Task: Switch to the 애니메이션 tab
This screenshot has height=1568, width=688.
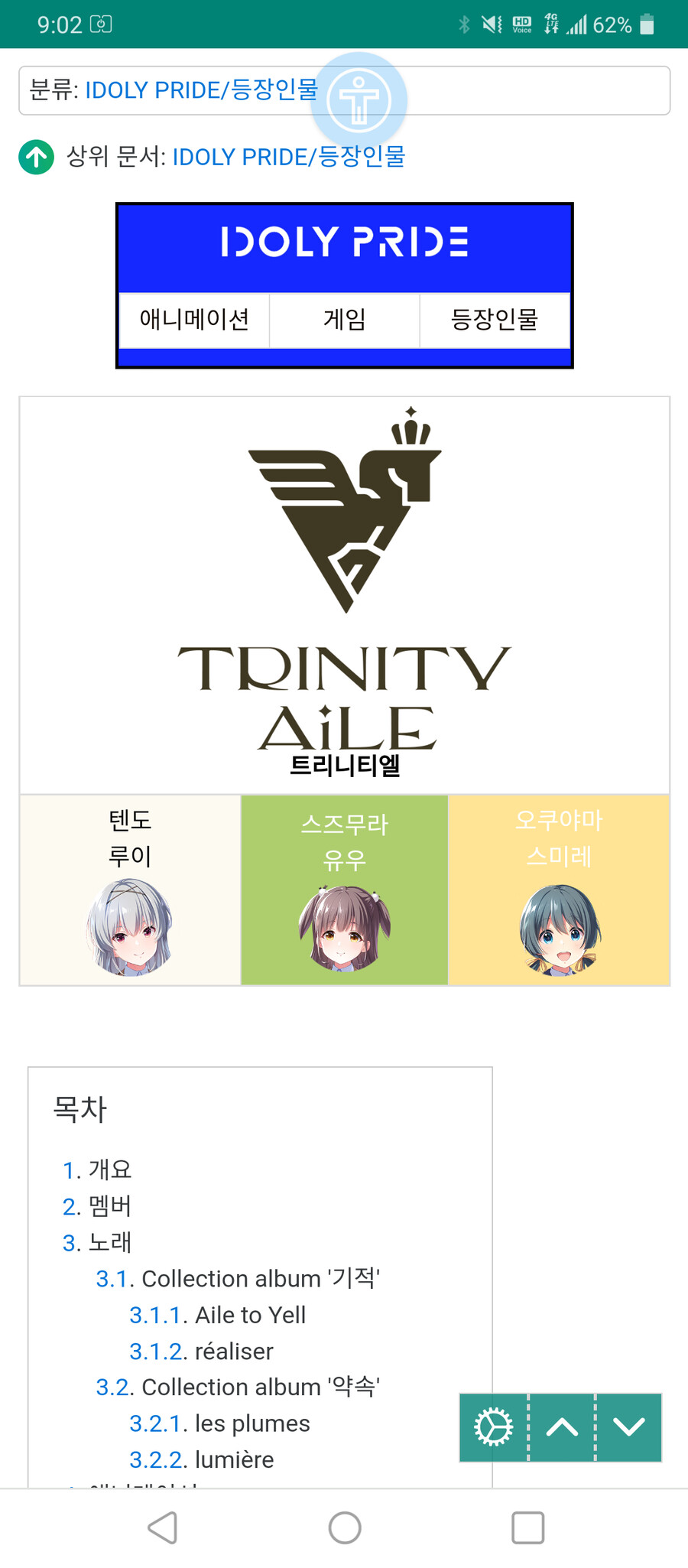Action: point(193,320)
